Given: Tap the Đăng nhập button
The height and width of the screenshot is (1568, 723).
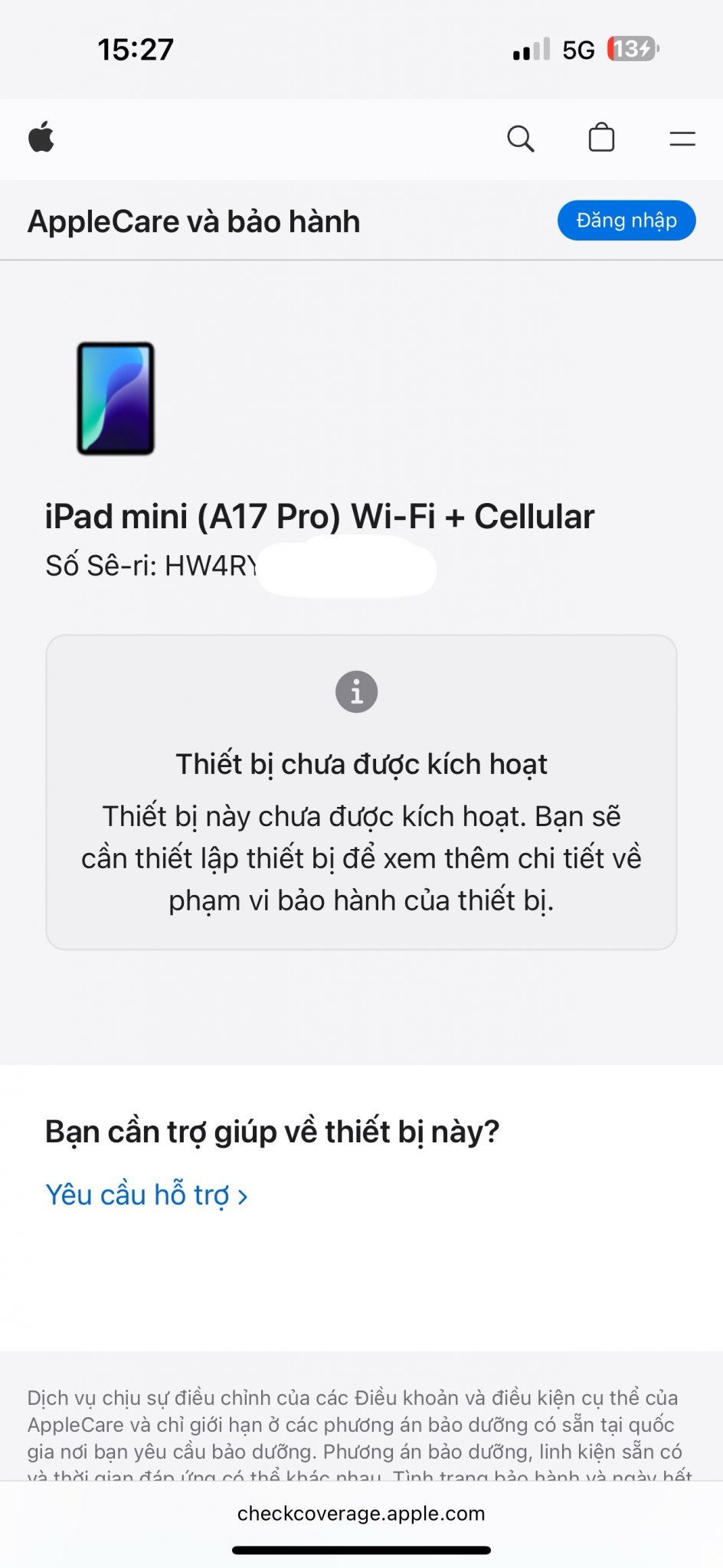Looking at the screenshot, I should tap(626, 220).
